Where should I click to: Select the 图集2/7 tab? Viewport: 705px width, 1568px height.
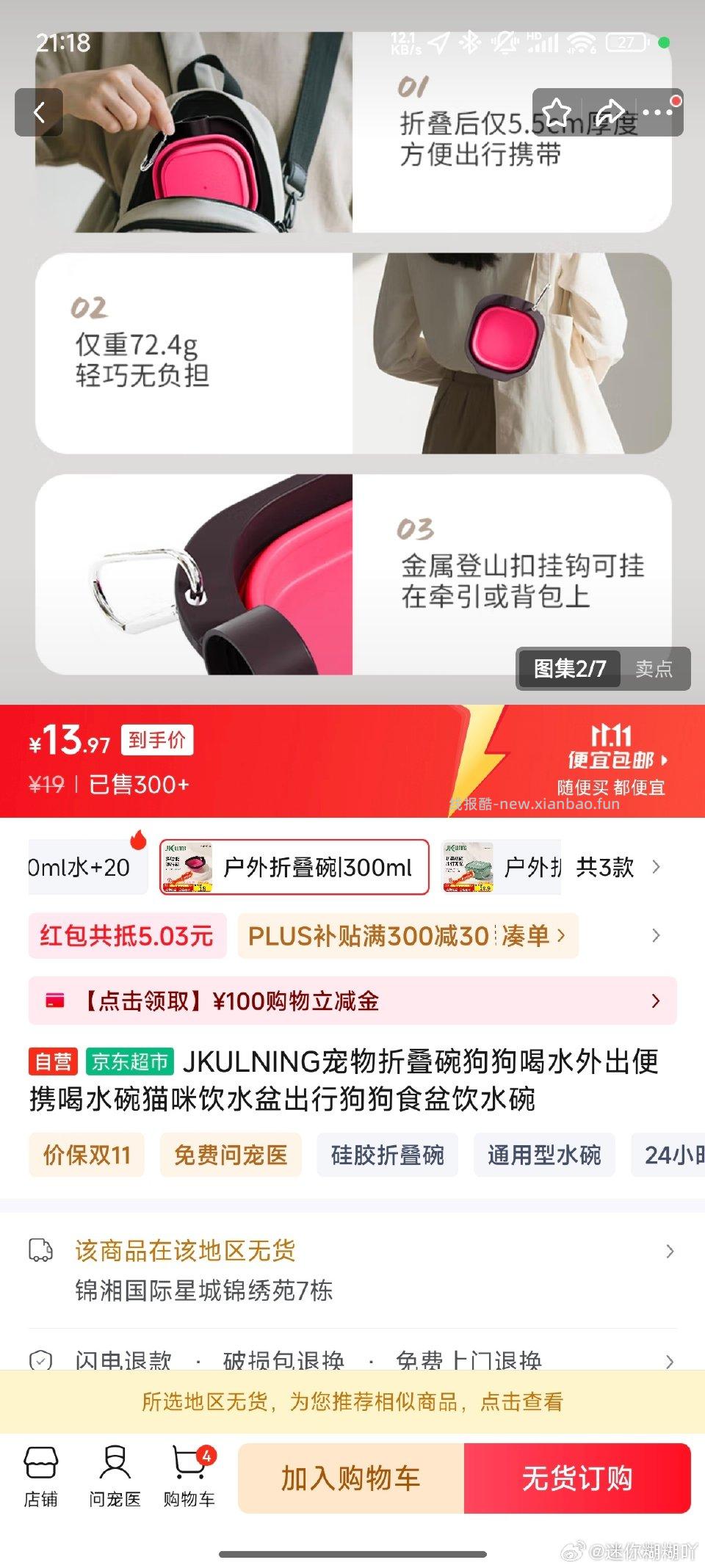(x=569, y=668)
